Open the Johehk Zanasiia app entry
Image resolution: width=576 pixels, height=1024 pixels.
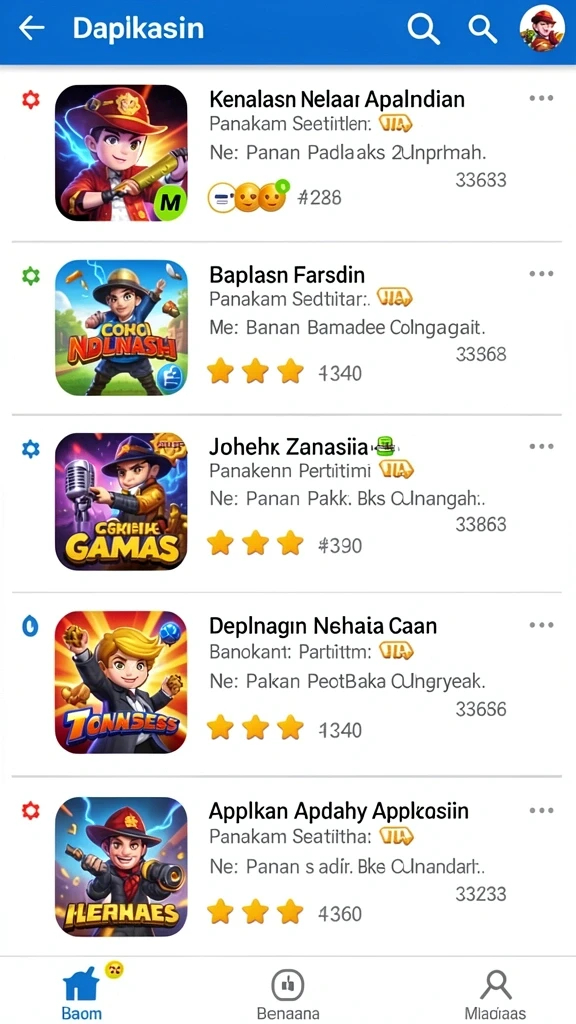pos(287,504)
